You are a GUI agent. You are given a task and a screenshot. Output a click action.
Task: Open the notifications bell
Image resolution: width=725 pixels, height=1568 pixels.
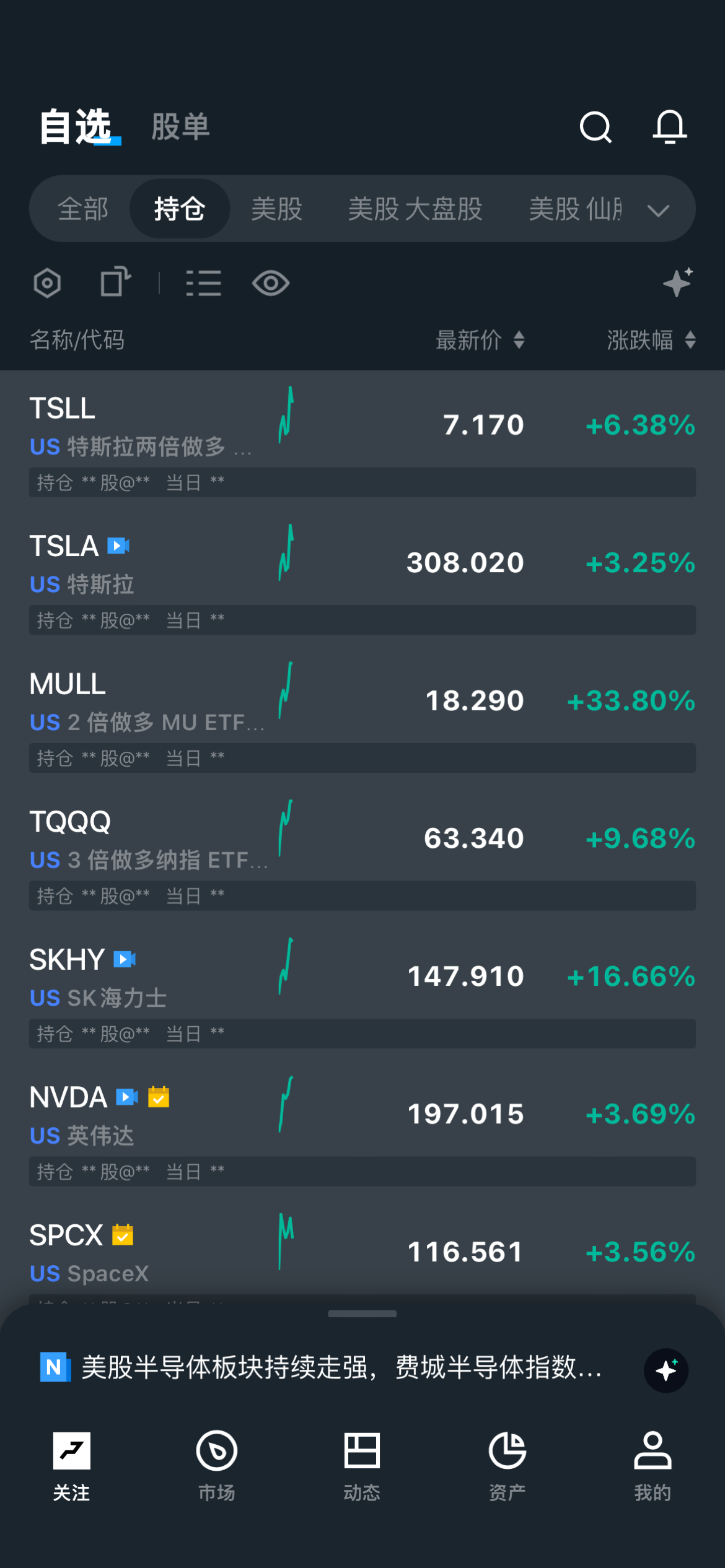(670, 127)
